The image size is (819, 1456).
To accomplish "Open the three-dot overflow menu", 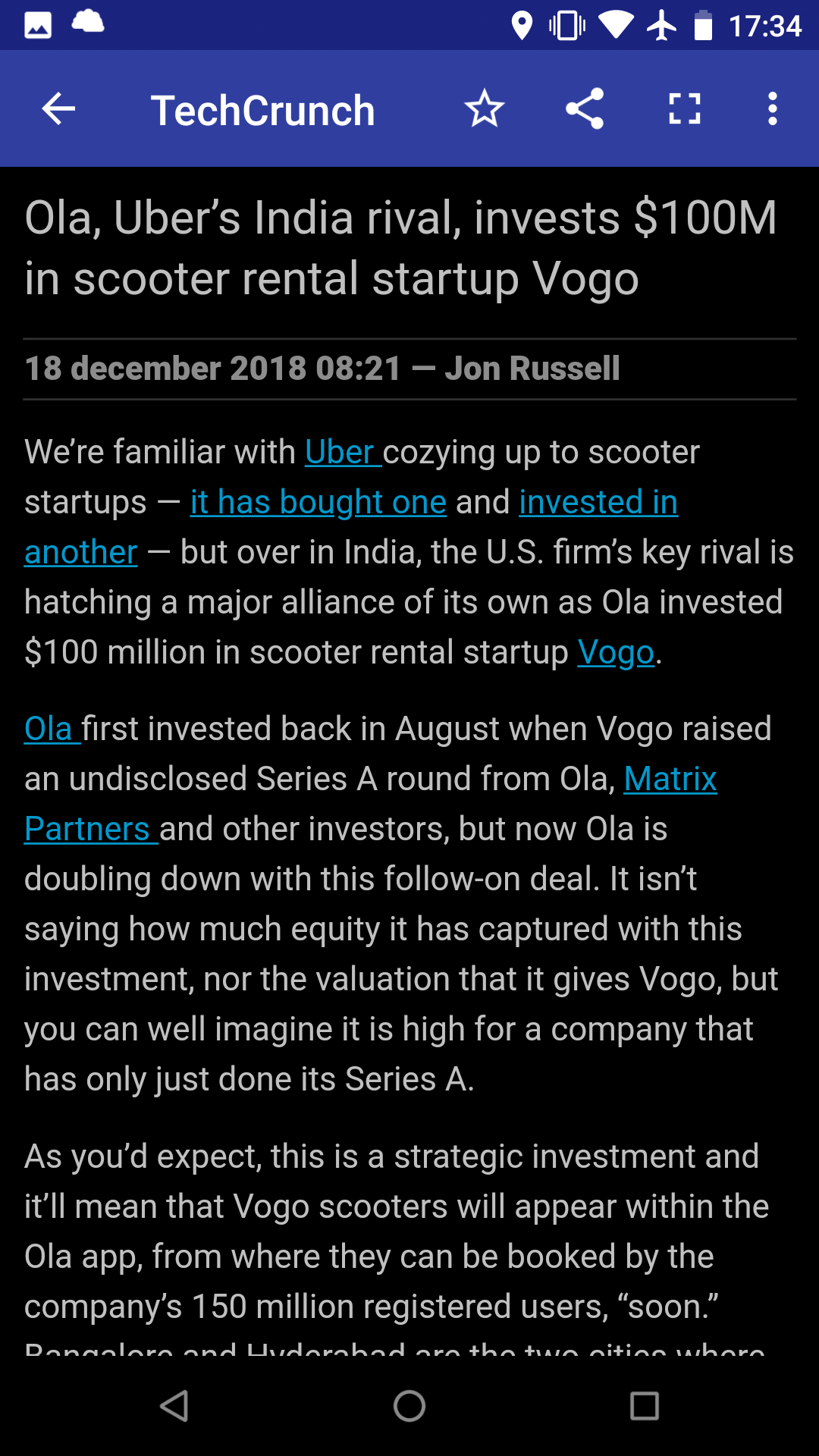I will (x=773, y=109).
